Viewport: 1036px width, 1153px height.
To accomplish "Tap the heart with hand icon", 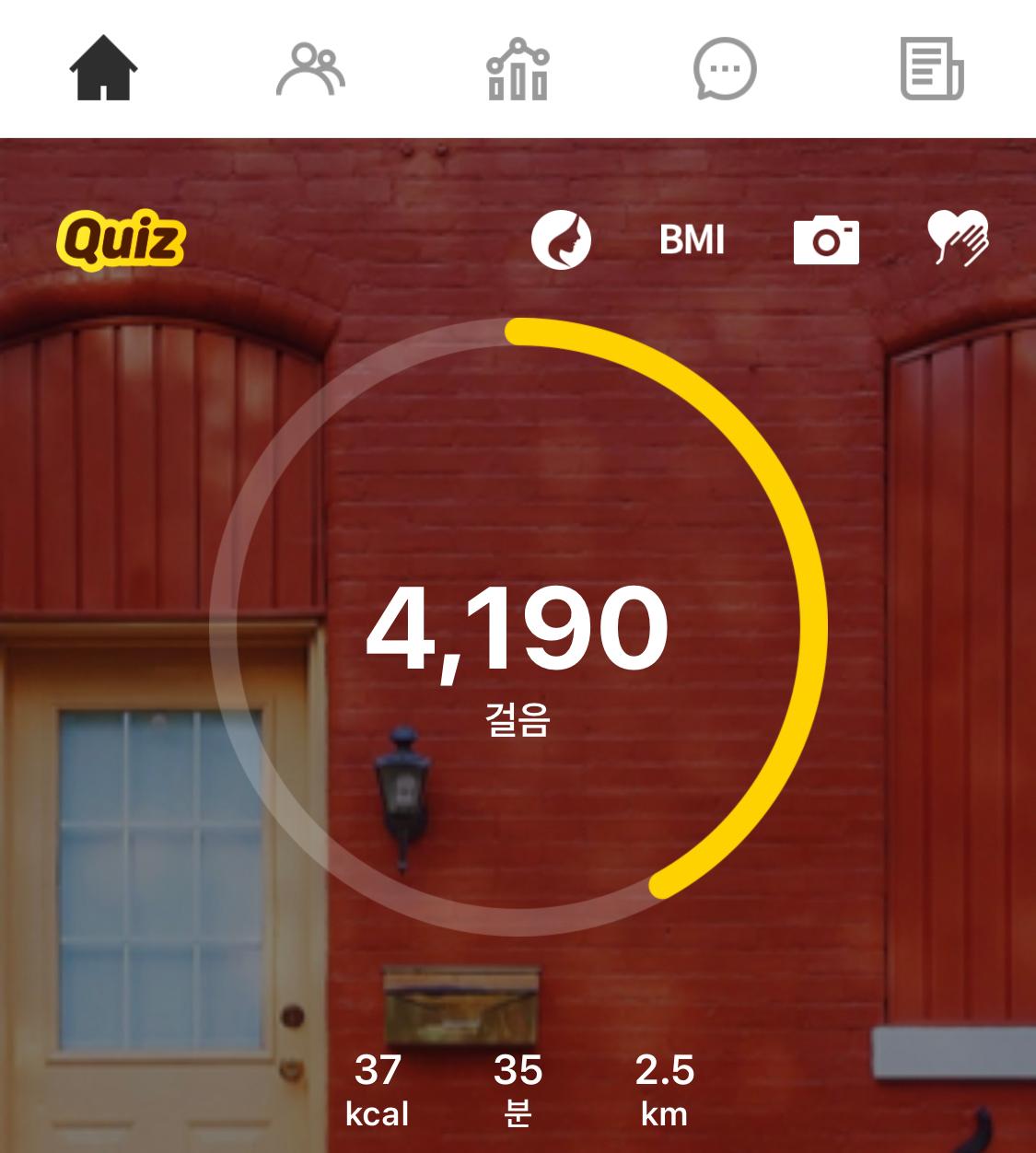I will 958,239.
